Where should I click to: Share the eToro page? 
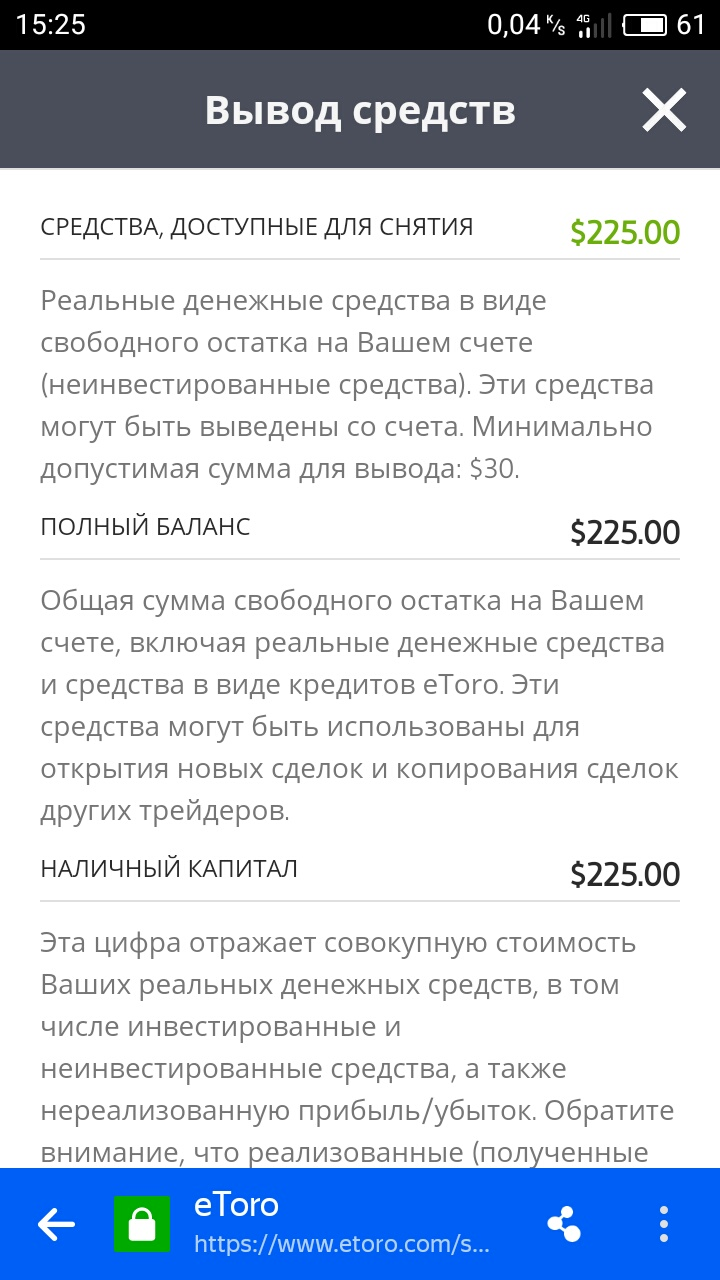pyautogui.click(x=564, y=1224)
